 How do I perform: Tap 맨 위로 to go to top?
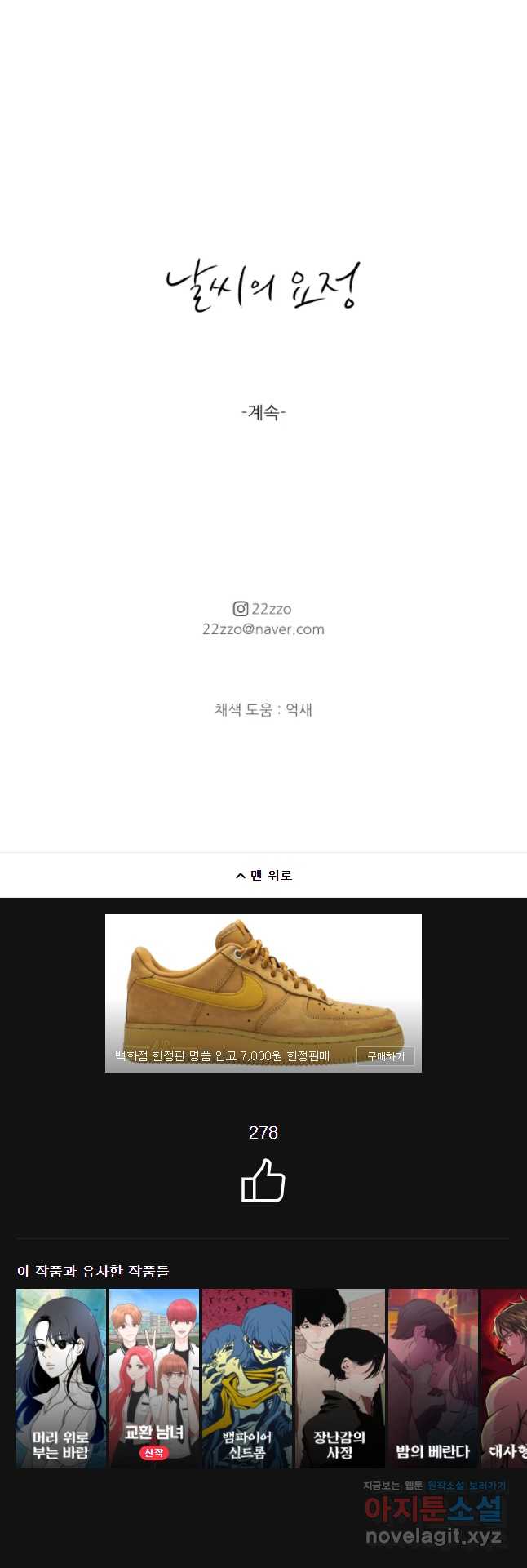pyautogui.click(x=263, y=875)
